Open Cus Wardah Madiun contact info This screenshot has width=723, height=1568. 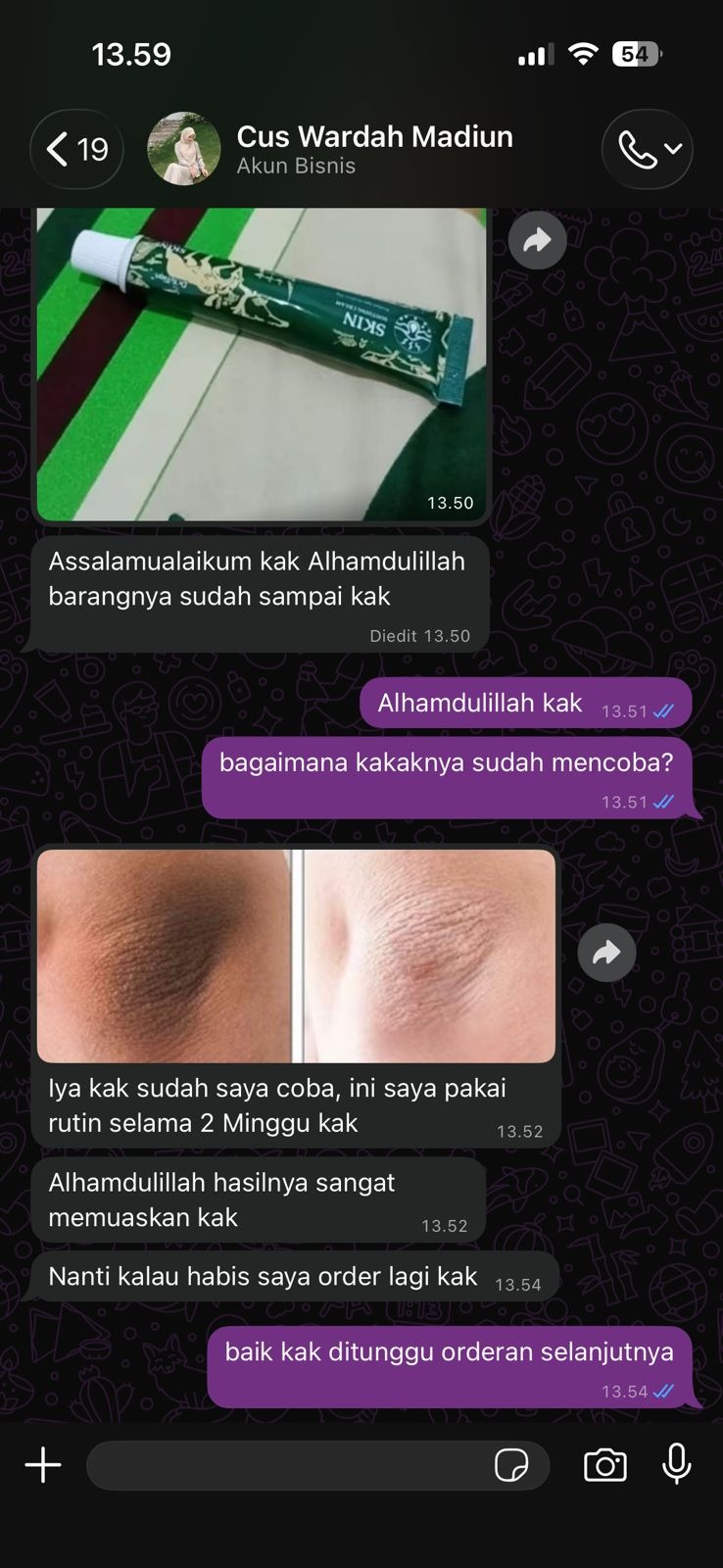coord(372,148)
